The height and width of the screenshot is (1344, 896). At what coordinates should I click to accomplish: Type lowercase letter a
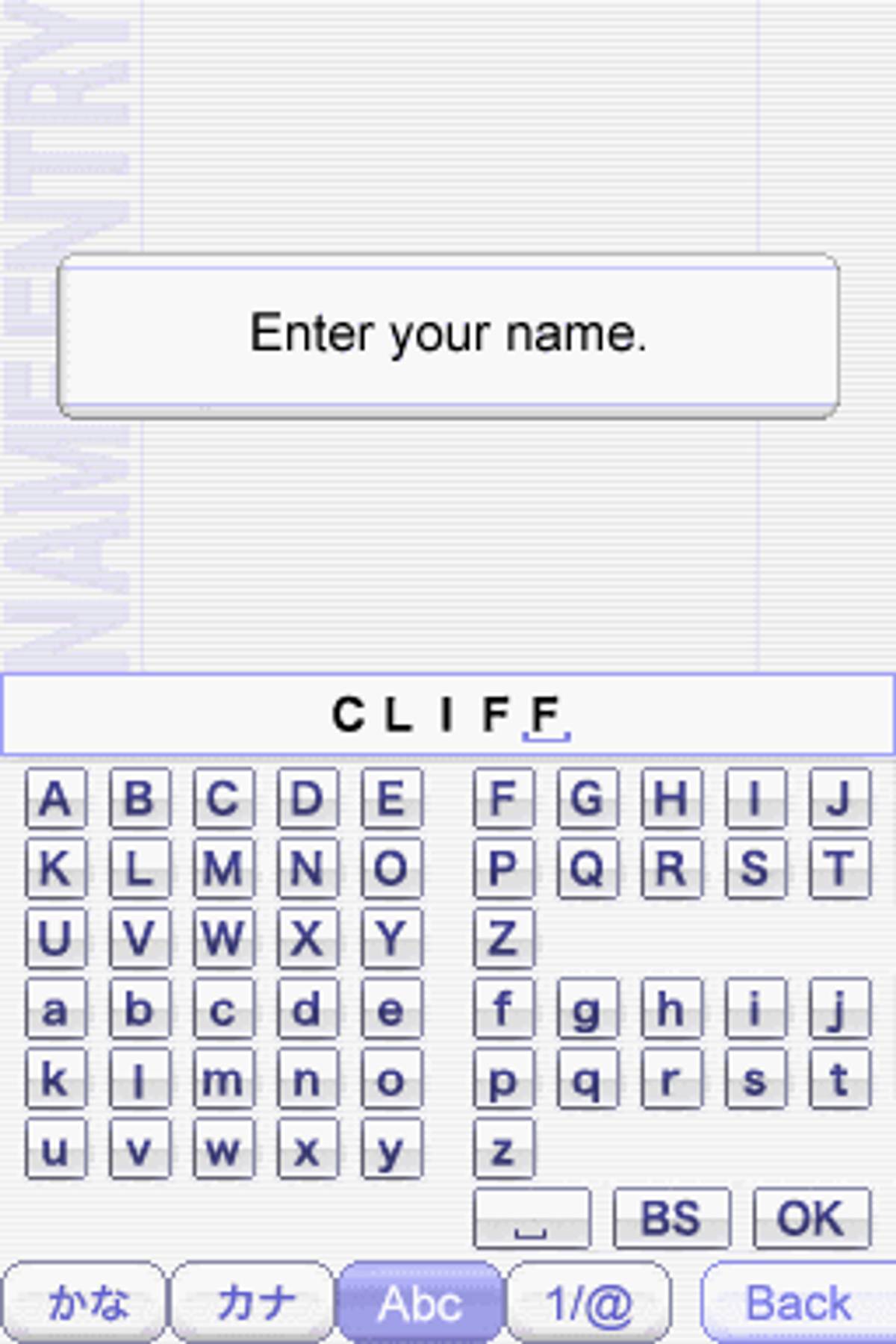55,1009
